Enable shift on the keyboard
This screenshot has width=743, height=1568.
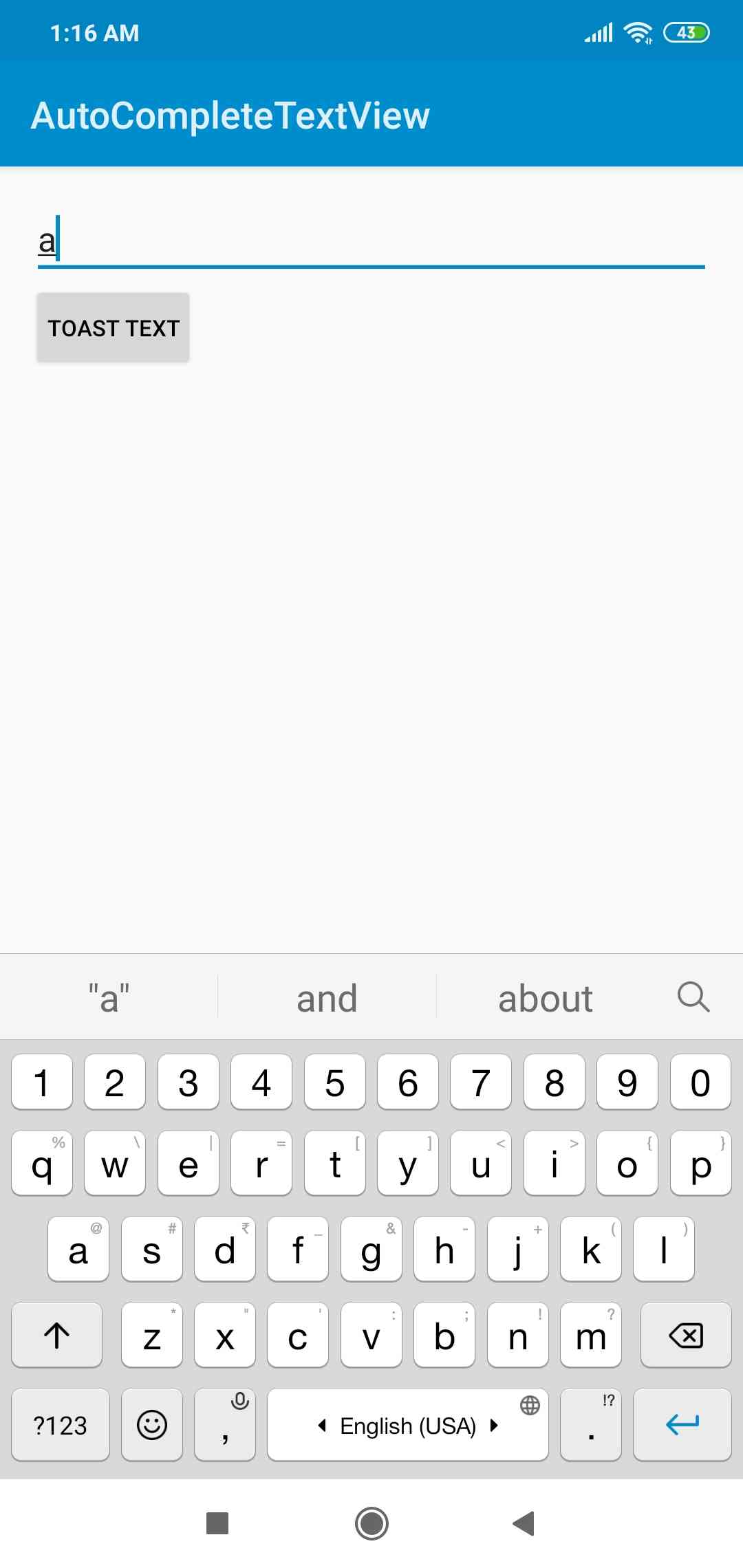click(x=57, y=1335)
